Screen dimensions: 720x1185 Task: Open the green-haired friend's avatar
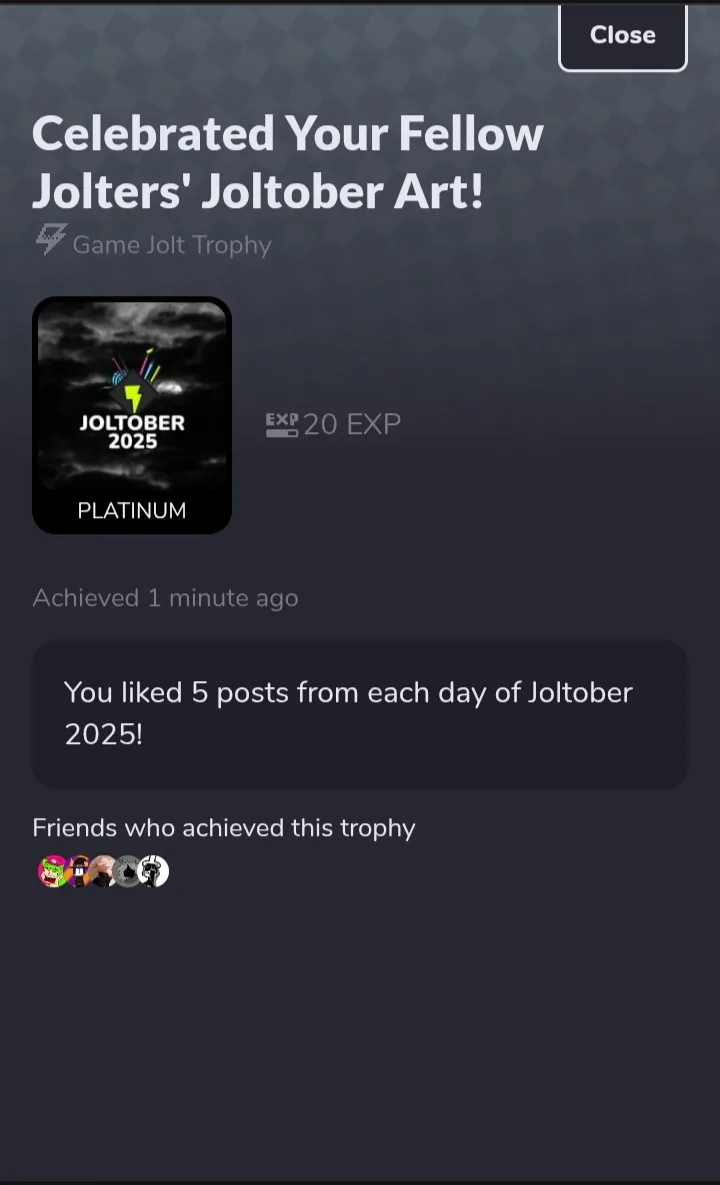(51, 871)
